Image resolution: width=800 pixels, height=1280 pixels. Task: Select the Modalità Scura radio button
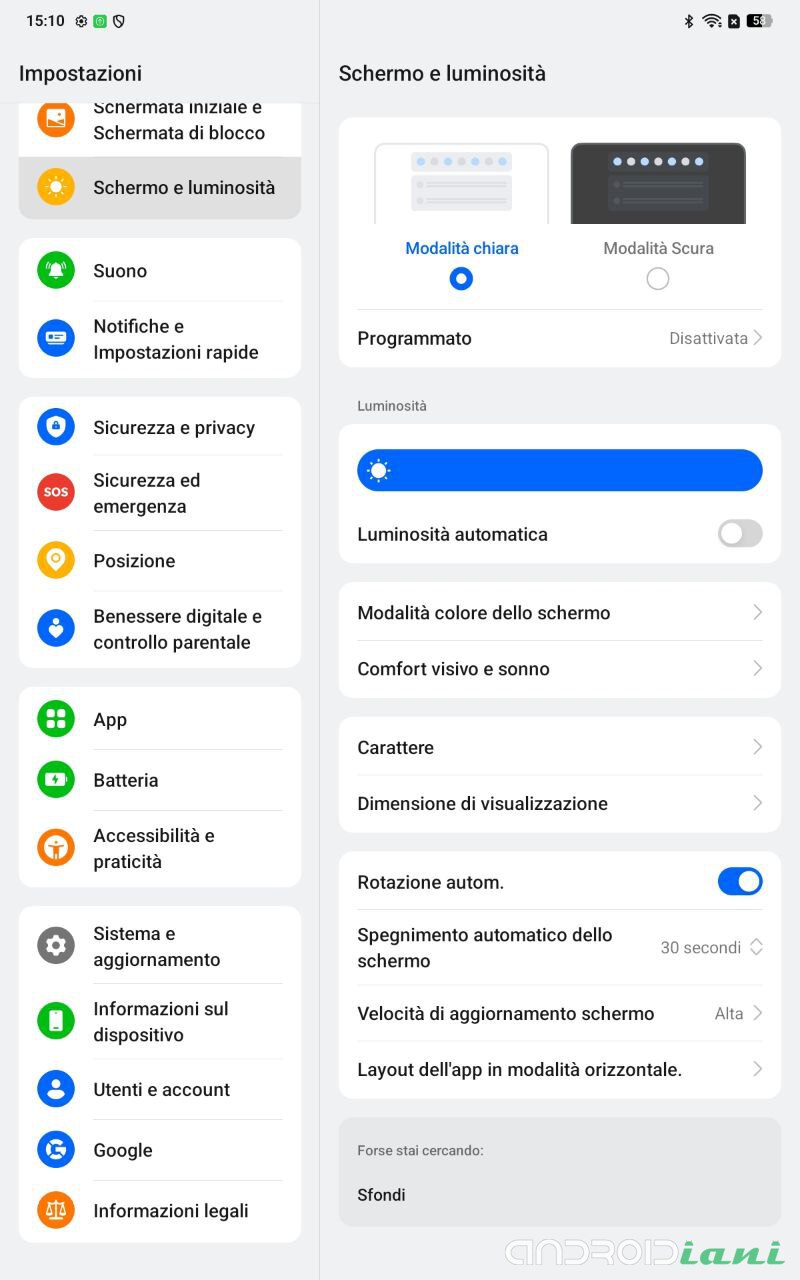pyautogui.click(x=657, y=279)
